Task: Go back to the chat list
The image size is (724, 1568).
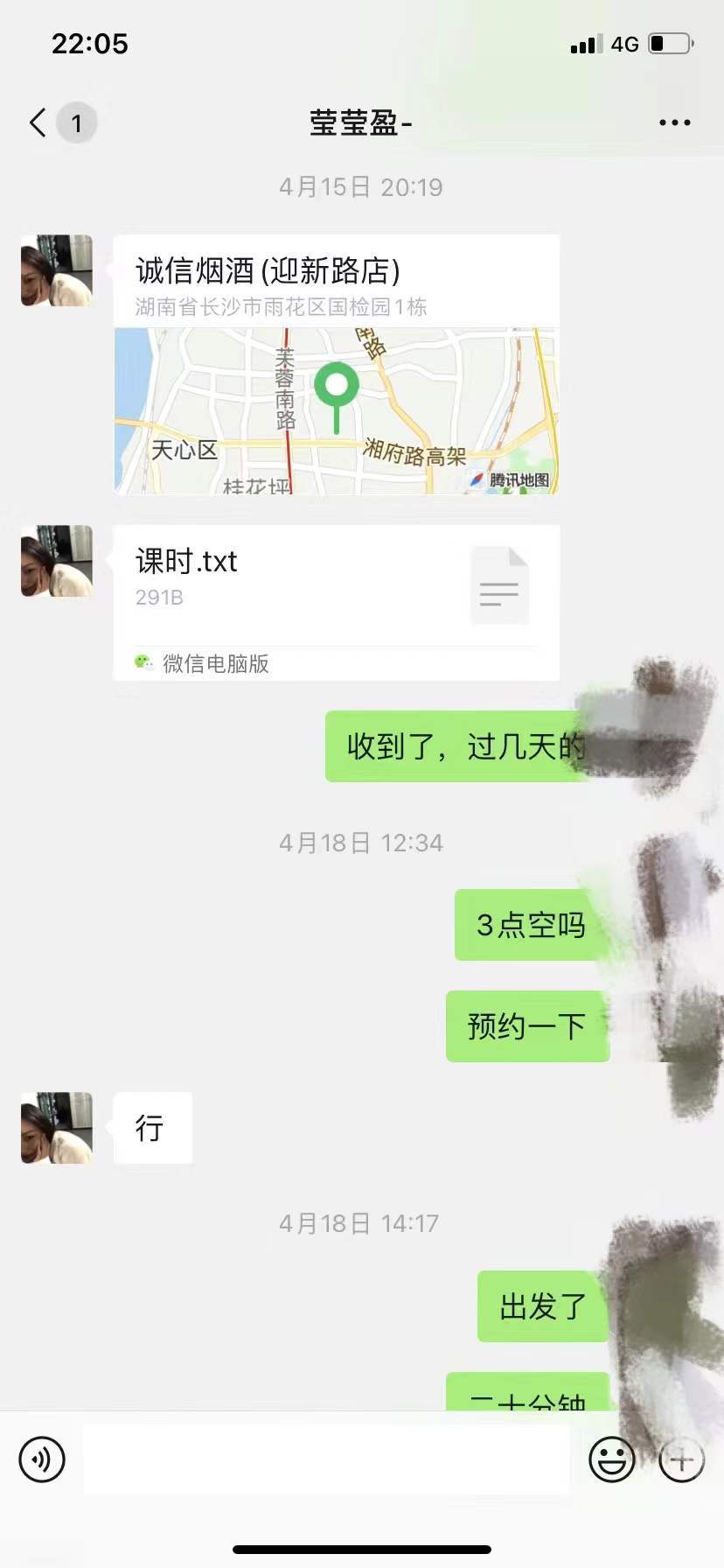Action: click(x=39, y=122)
